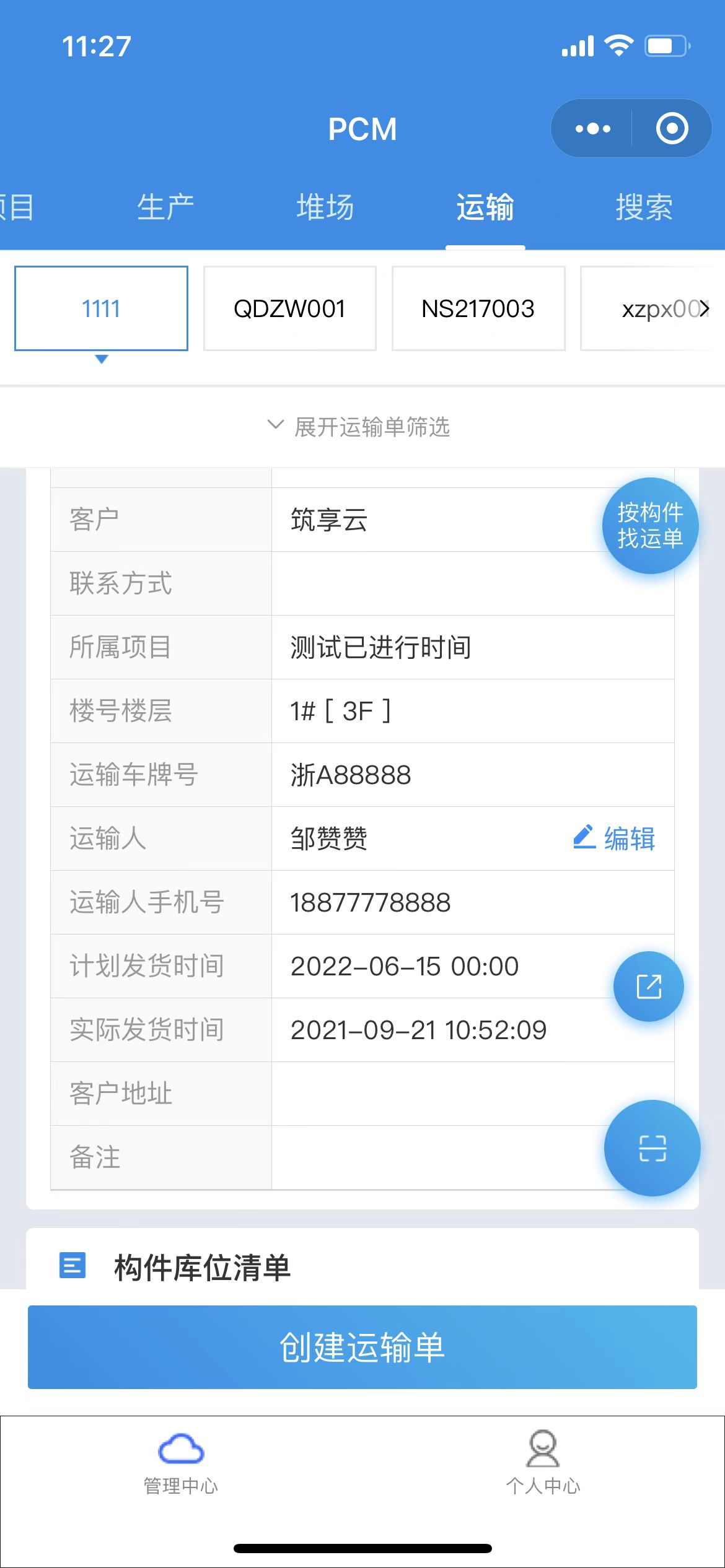Select the NS217003 project chip
The width and height of the screenshot is (725, 1568).
(x=478, y=308)
